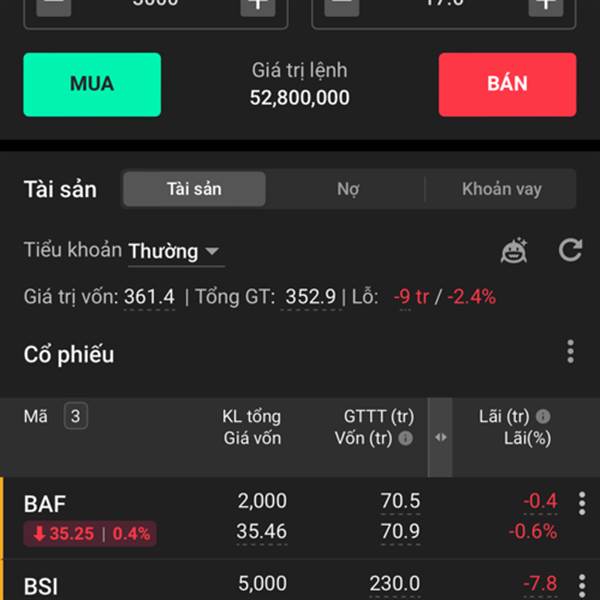The width and height of the screenshot is (600, 600).
Task: Switch to the Khoản vay tab
Action: [x=501, y=189]
